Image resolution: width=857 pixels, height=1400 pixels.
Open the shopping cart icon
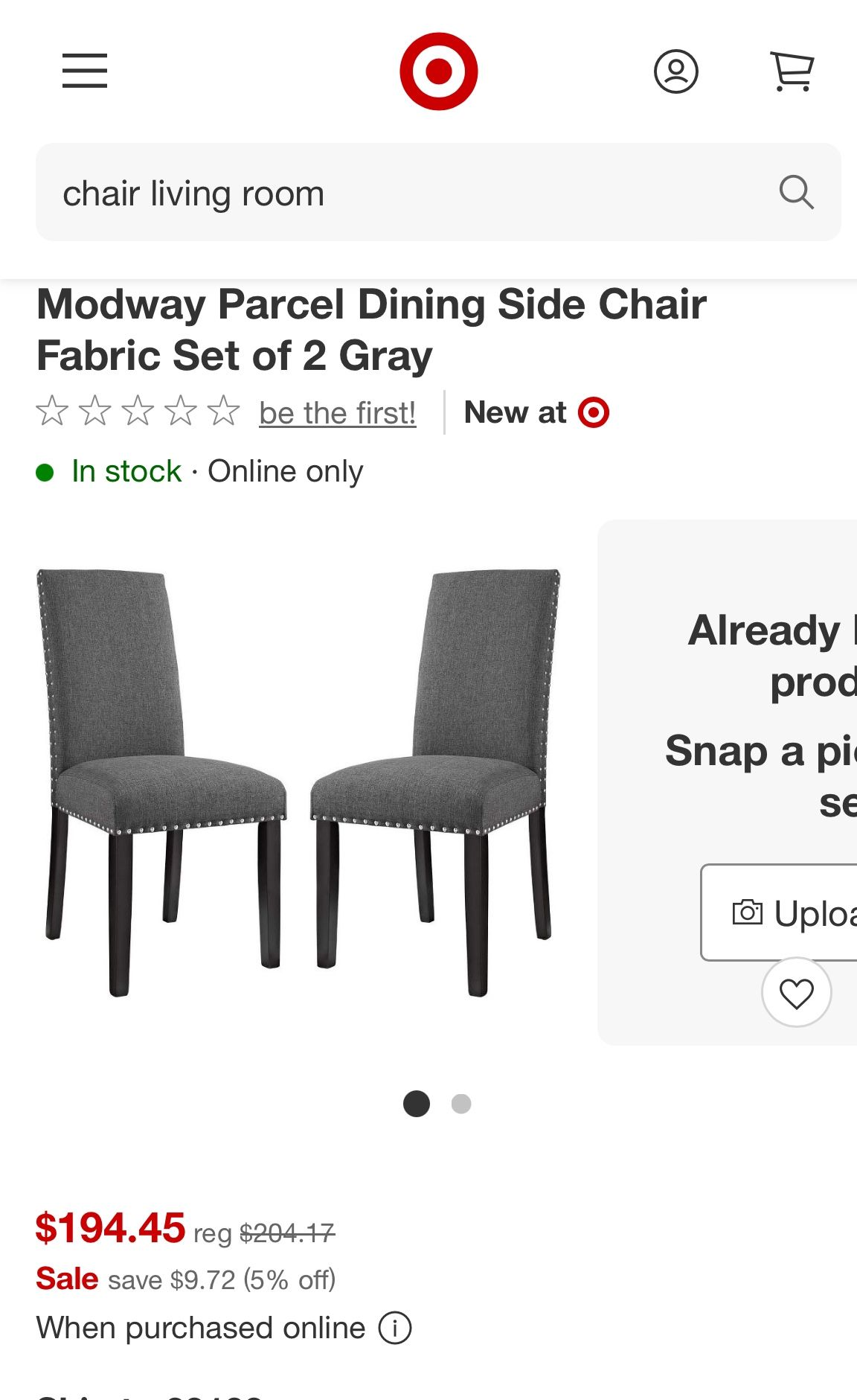tap(791, 71)
